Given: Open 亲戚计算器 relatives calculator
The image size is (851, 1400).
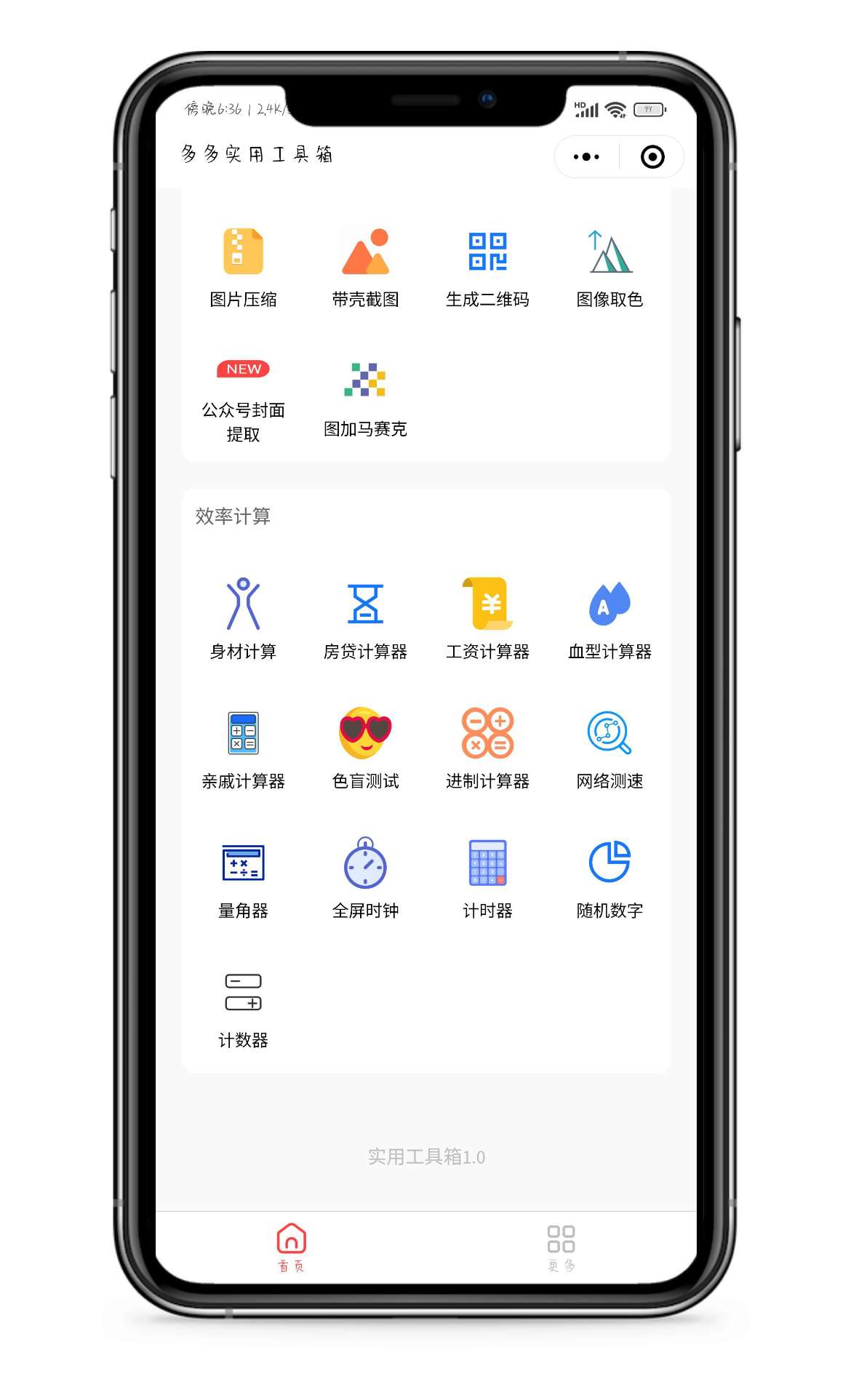Looking at the screenshot, I should pos(243,749).
